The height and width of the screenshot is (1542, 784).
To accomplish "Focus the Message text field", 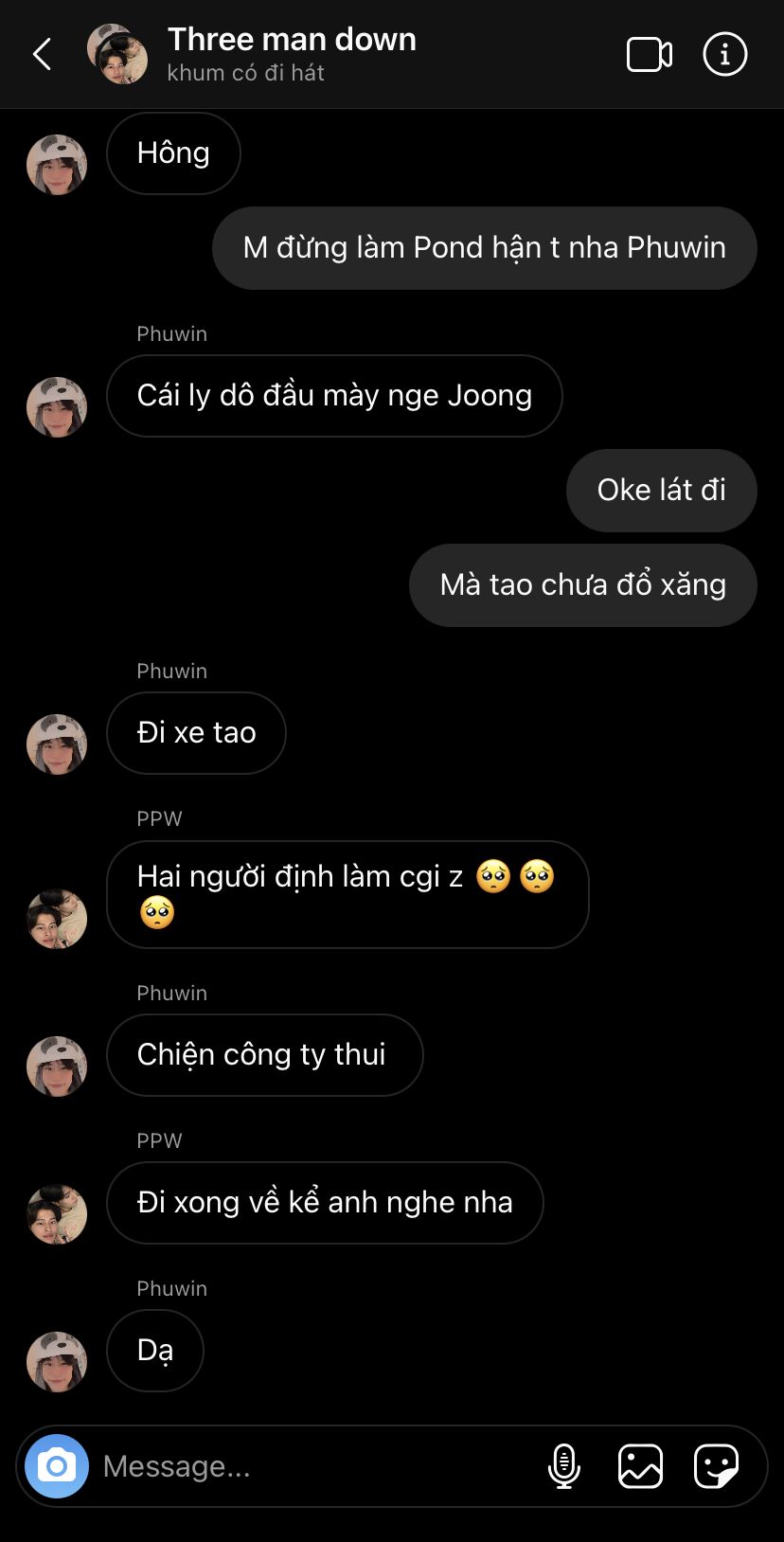I will pyautogui.click(x=312, y=1466).
